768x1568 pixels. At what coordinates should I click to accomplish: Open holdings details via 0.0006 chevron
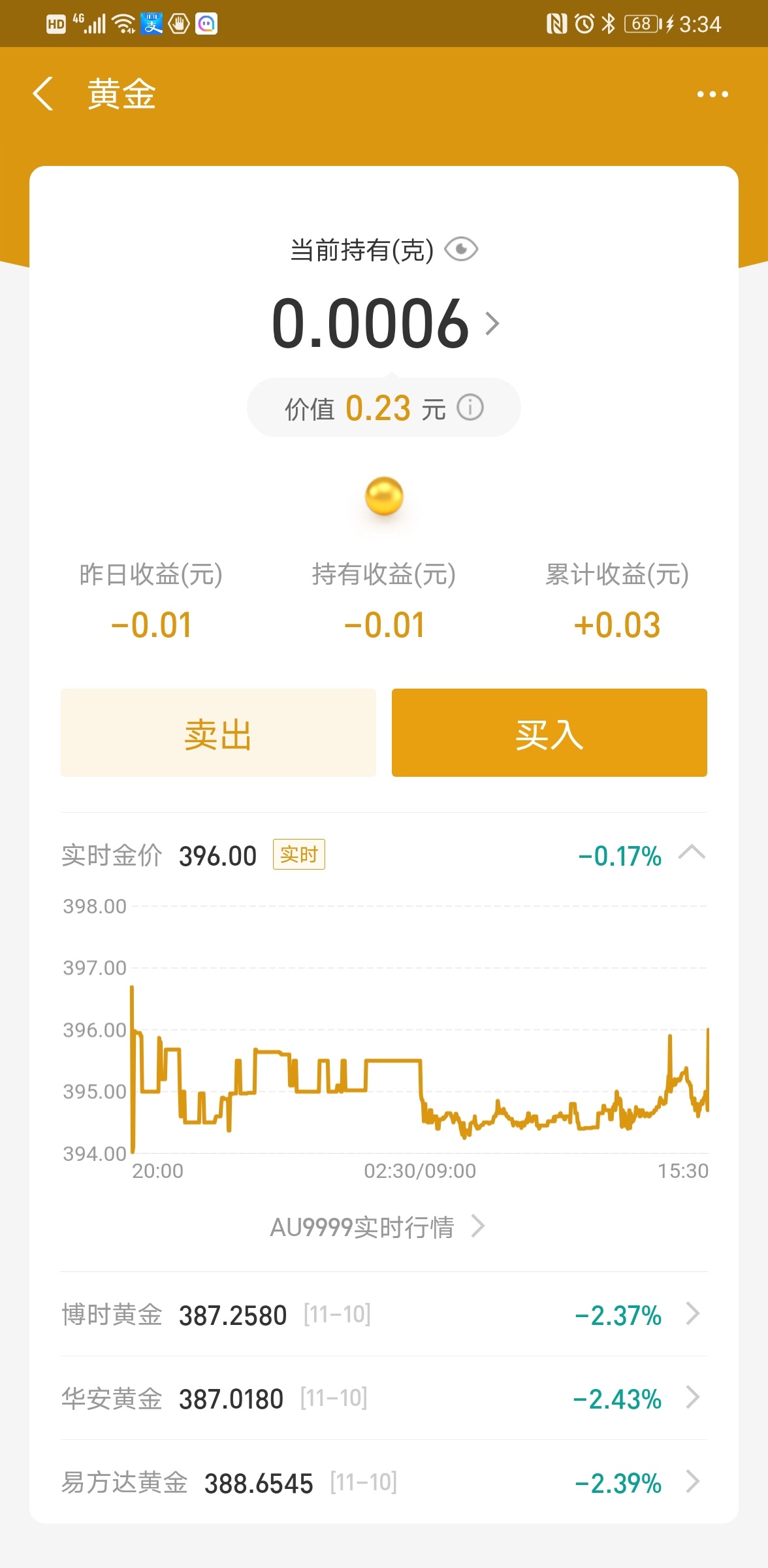click(492, 323)
